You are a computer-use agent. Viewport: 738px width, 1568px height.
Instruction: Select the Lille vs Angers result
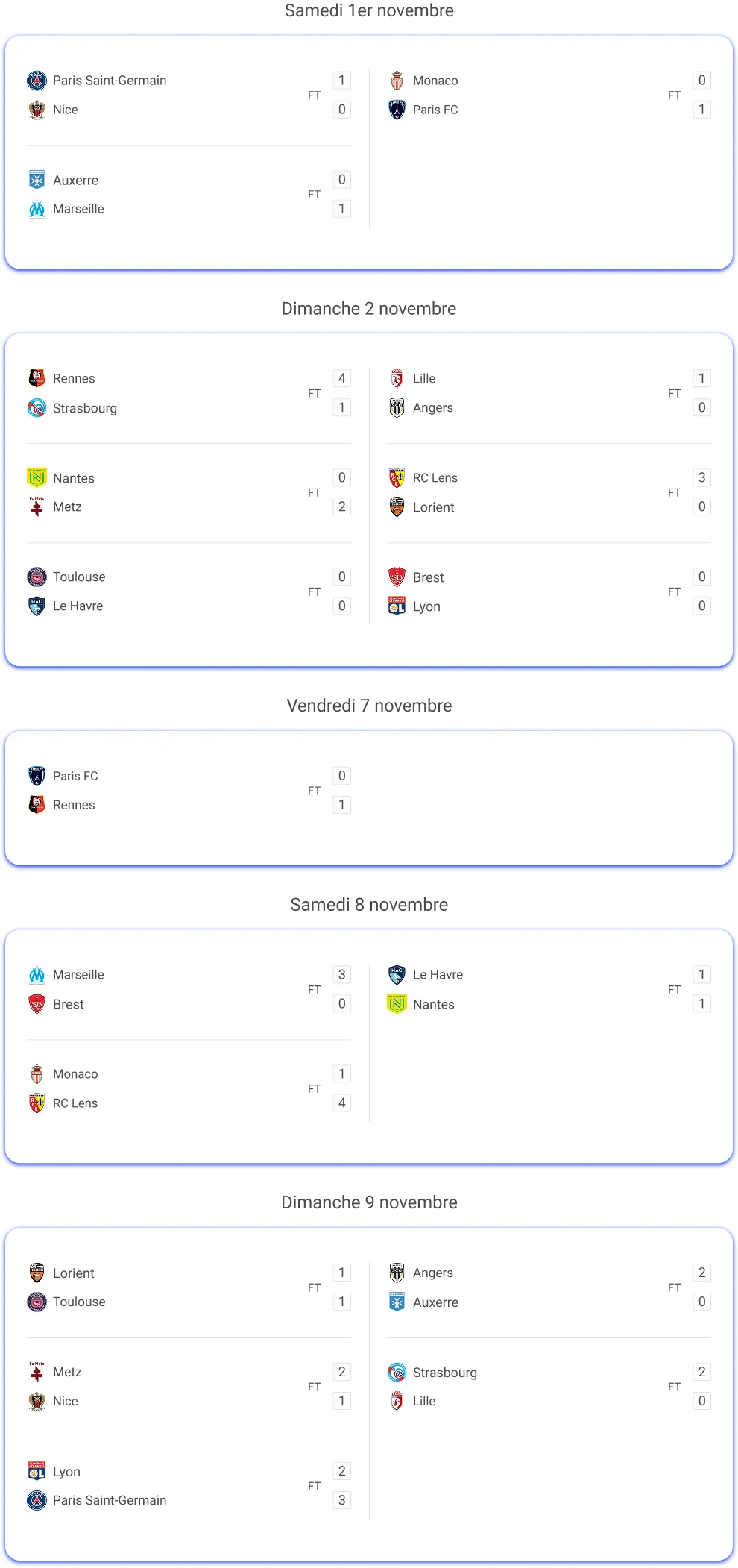coord(549,393)
